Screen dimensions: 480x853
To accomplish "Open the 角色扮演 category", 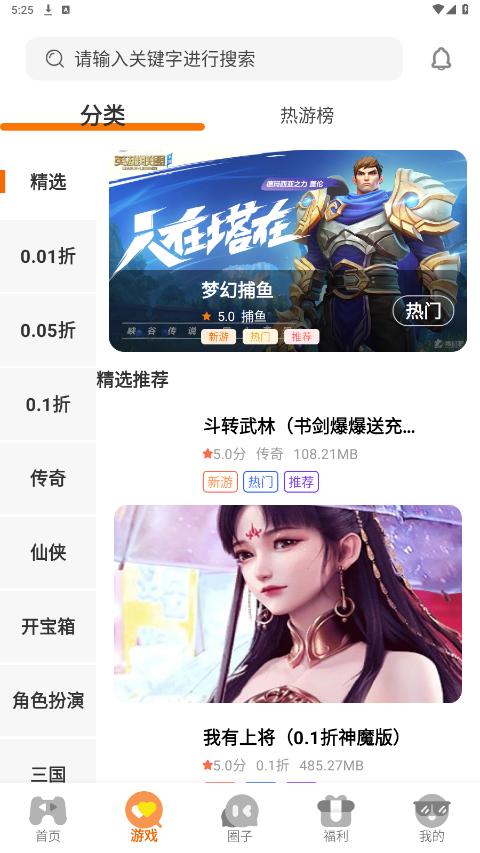I will [x=48, y=700].
